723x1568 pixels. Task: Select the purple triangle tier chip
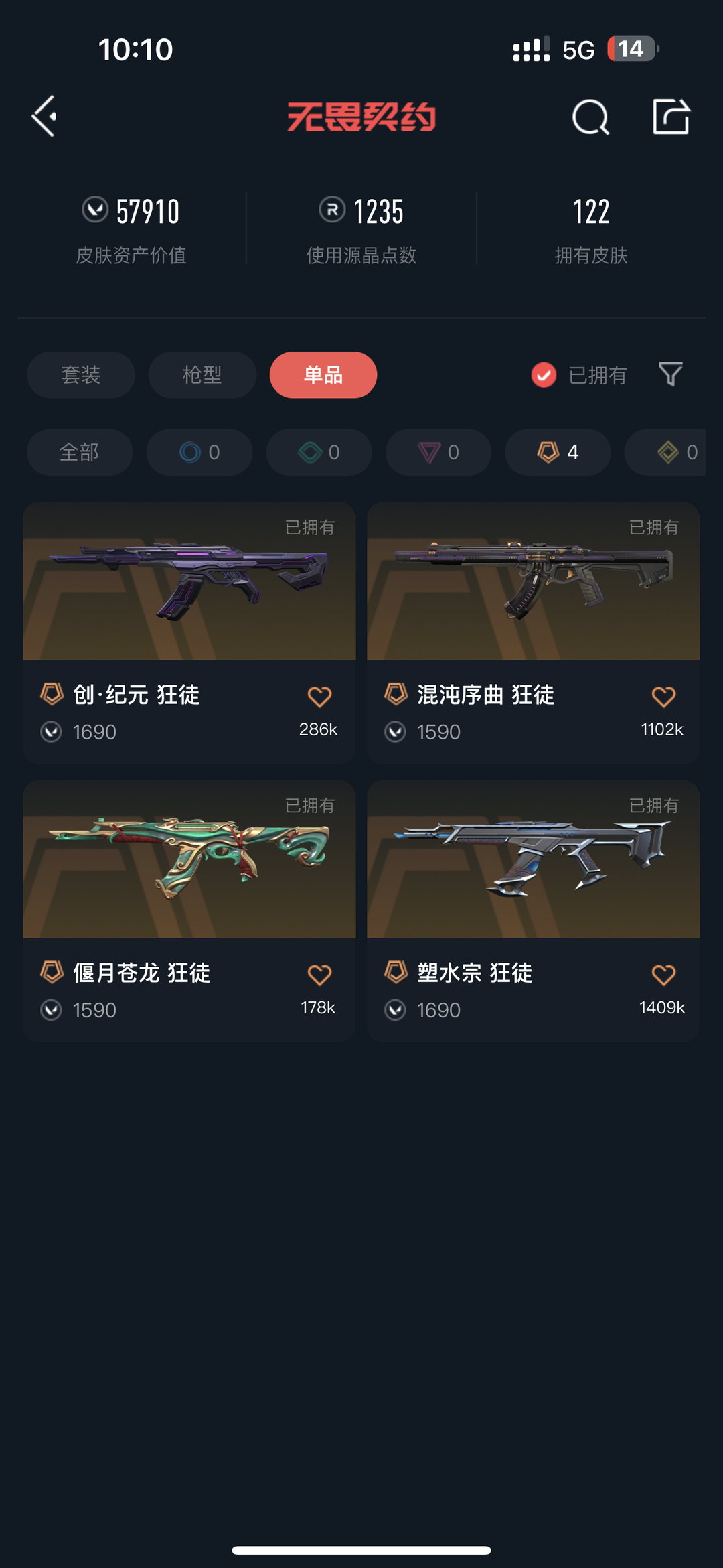tap(438, 452)
